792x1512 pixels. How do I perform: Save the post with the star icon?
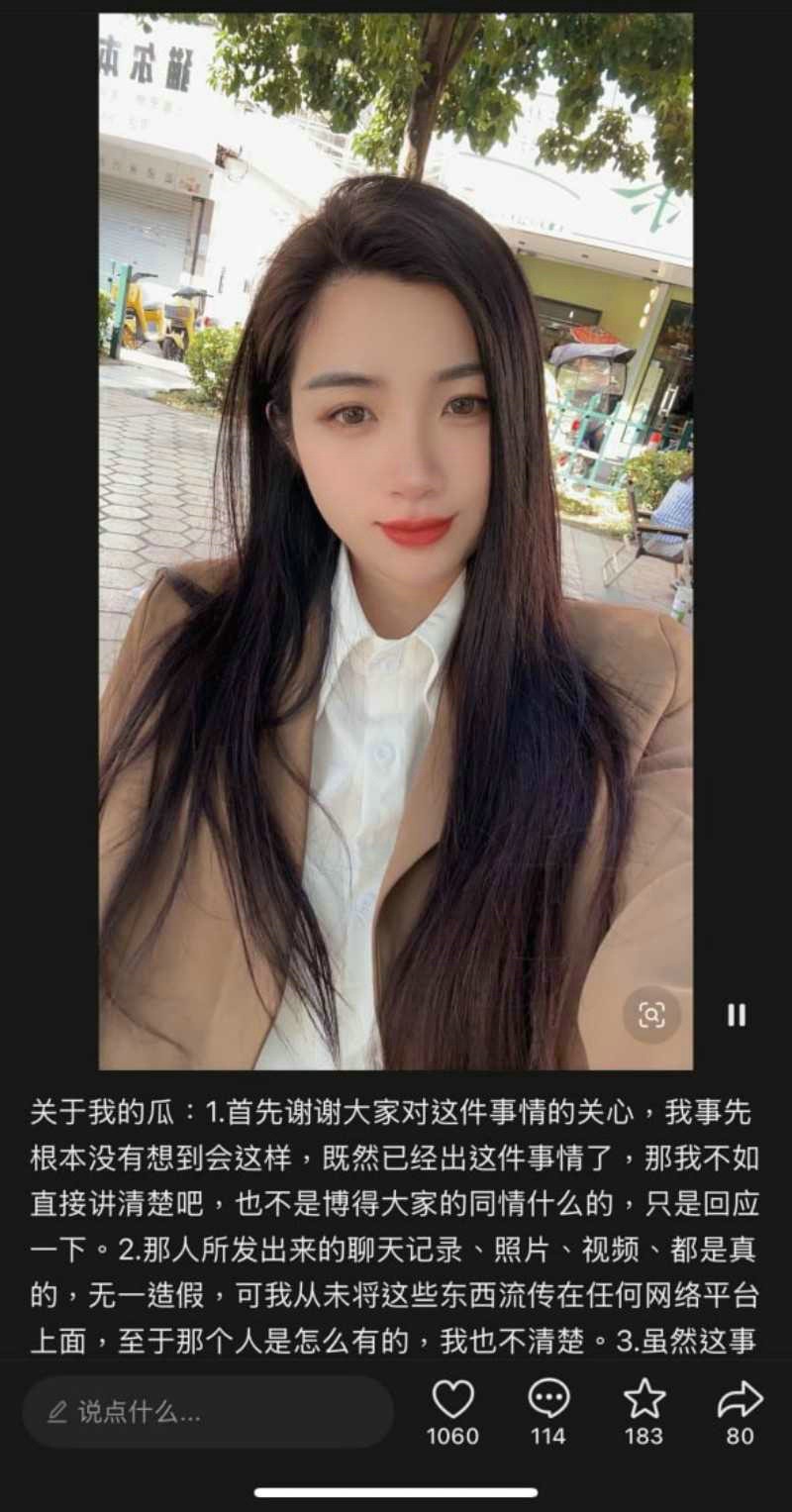click(x=643, y=1400)
